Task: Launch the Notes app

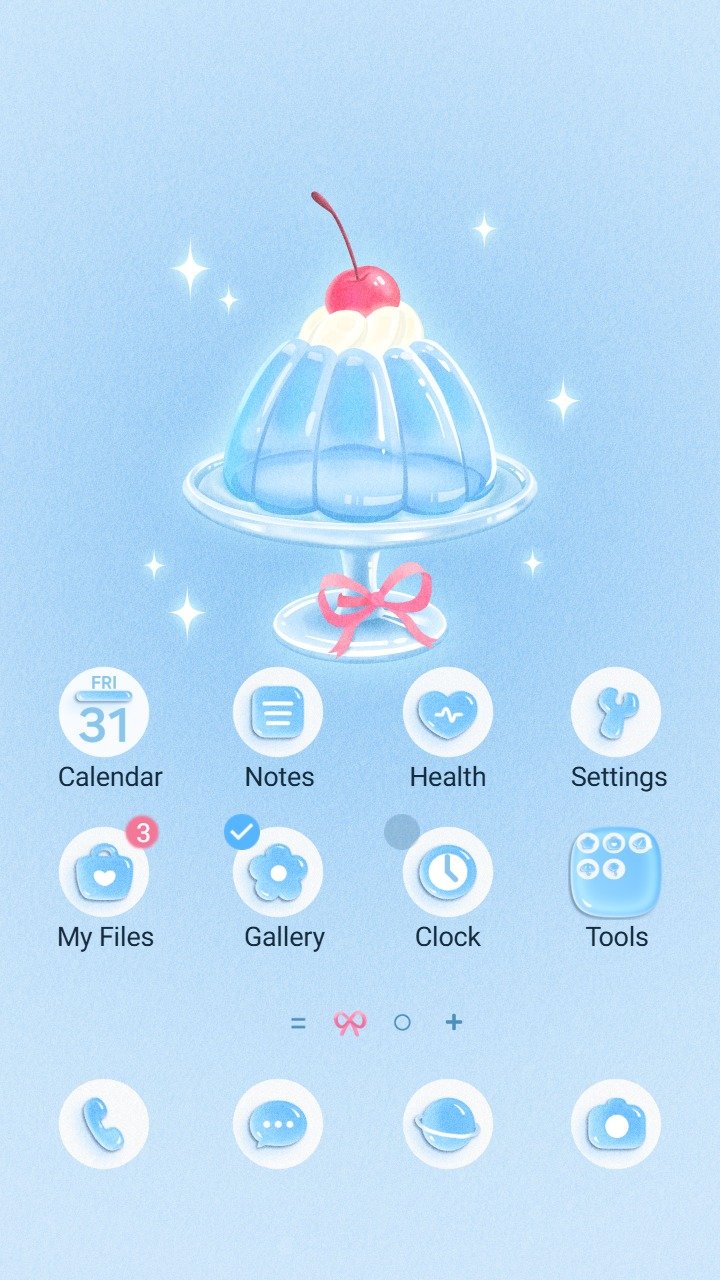Action: tap(278, 713)
